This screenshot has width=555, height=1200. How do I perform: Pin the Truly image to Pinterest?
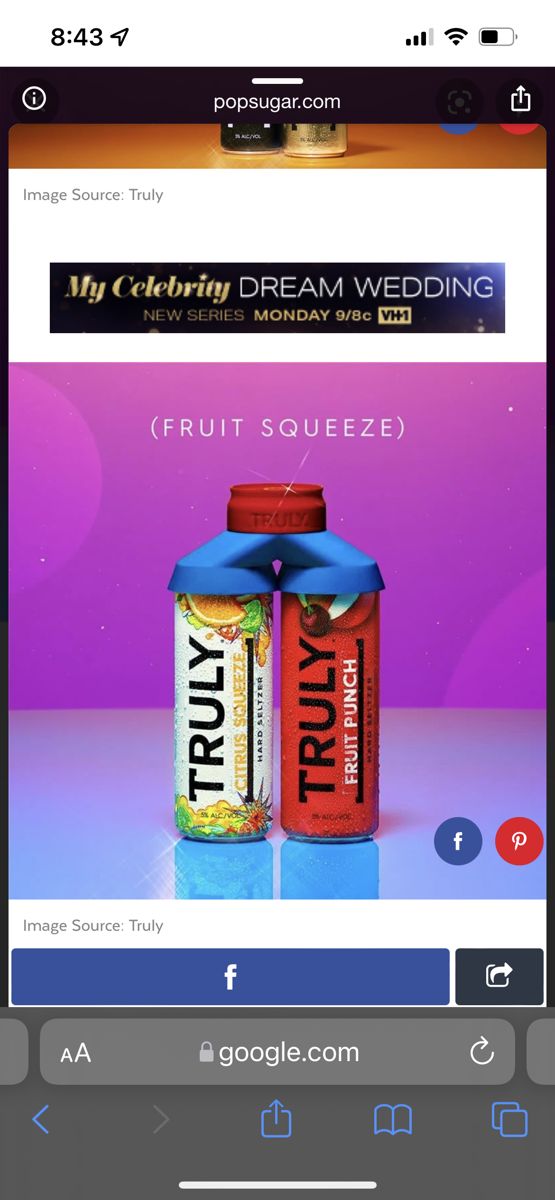pyautogui.click(x=519, y=841)
